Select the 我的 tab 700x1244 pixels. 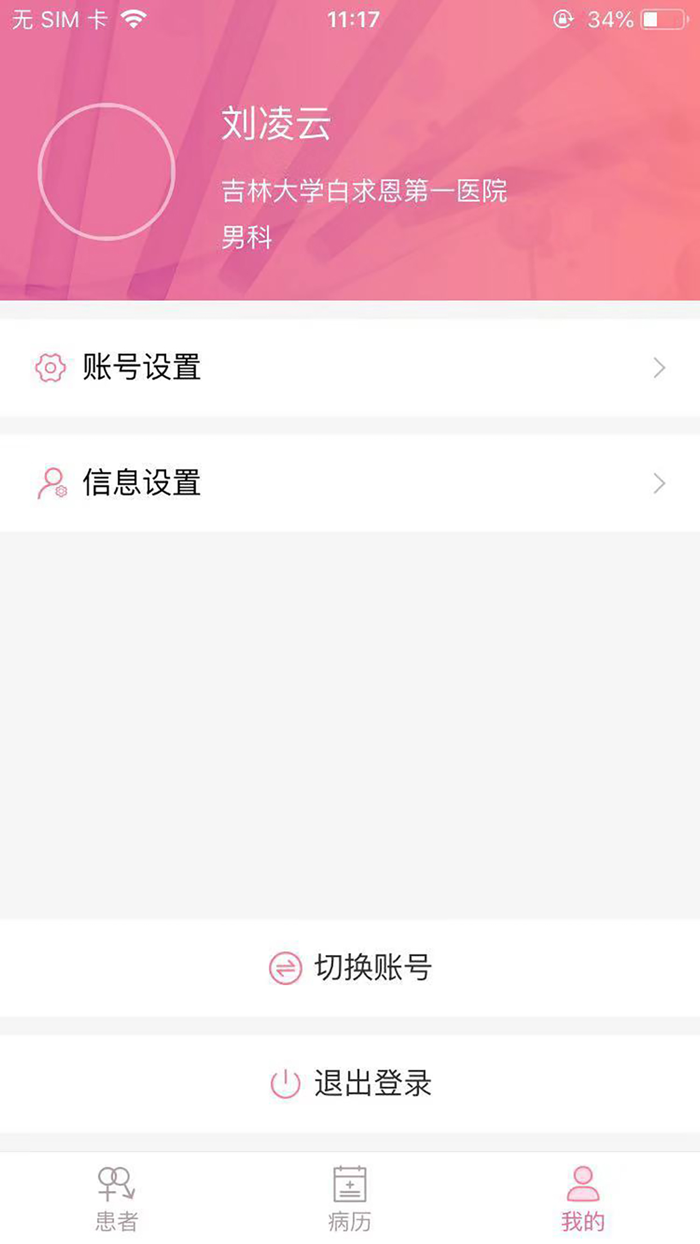(583, 1198)
